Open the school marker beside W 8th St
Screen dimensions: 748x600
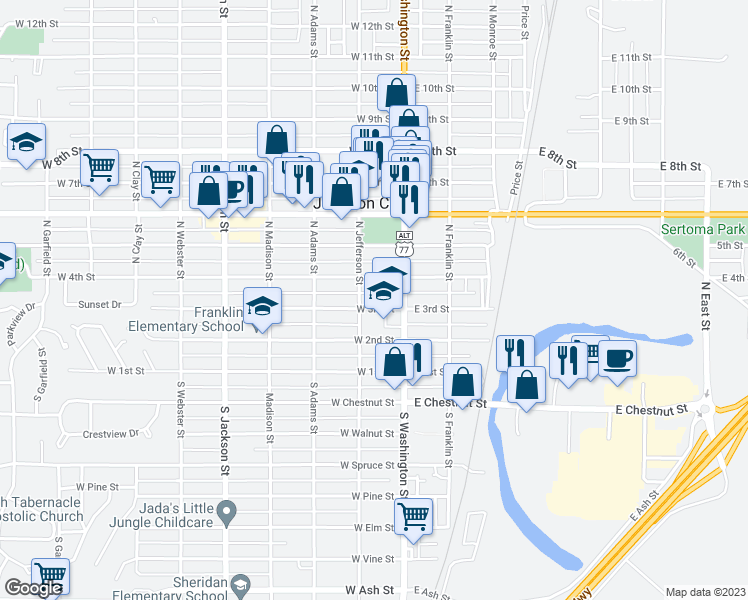(x=26, y=141)
